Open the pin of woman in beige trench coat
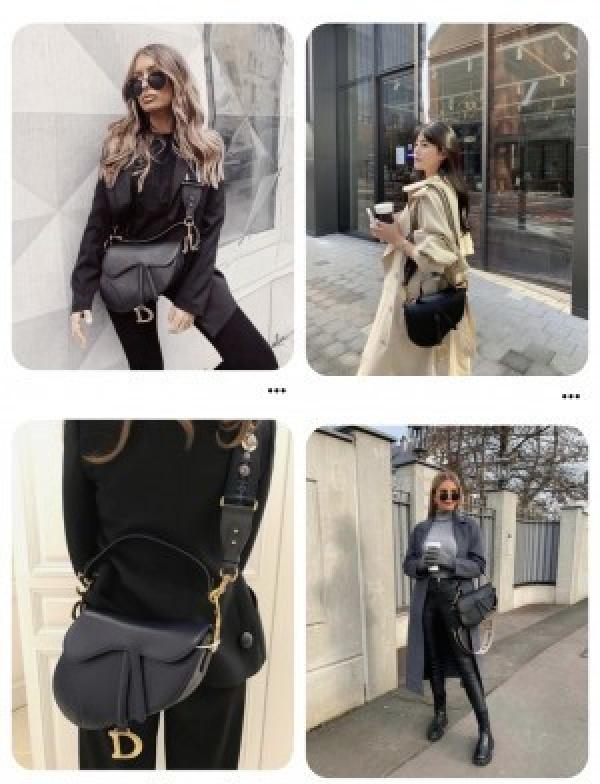Viewport: 600px width, 784px height. point(446,199)
